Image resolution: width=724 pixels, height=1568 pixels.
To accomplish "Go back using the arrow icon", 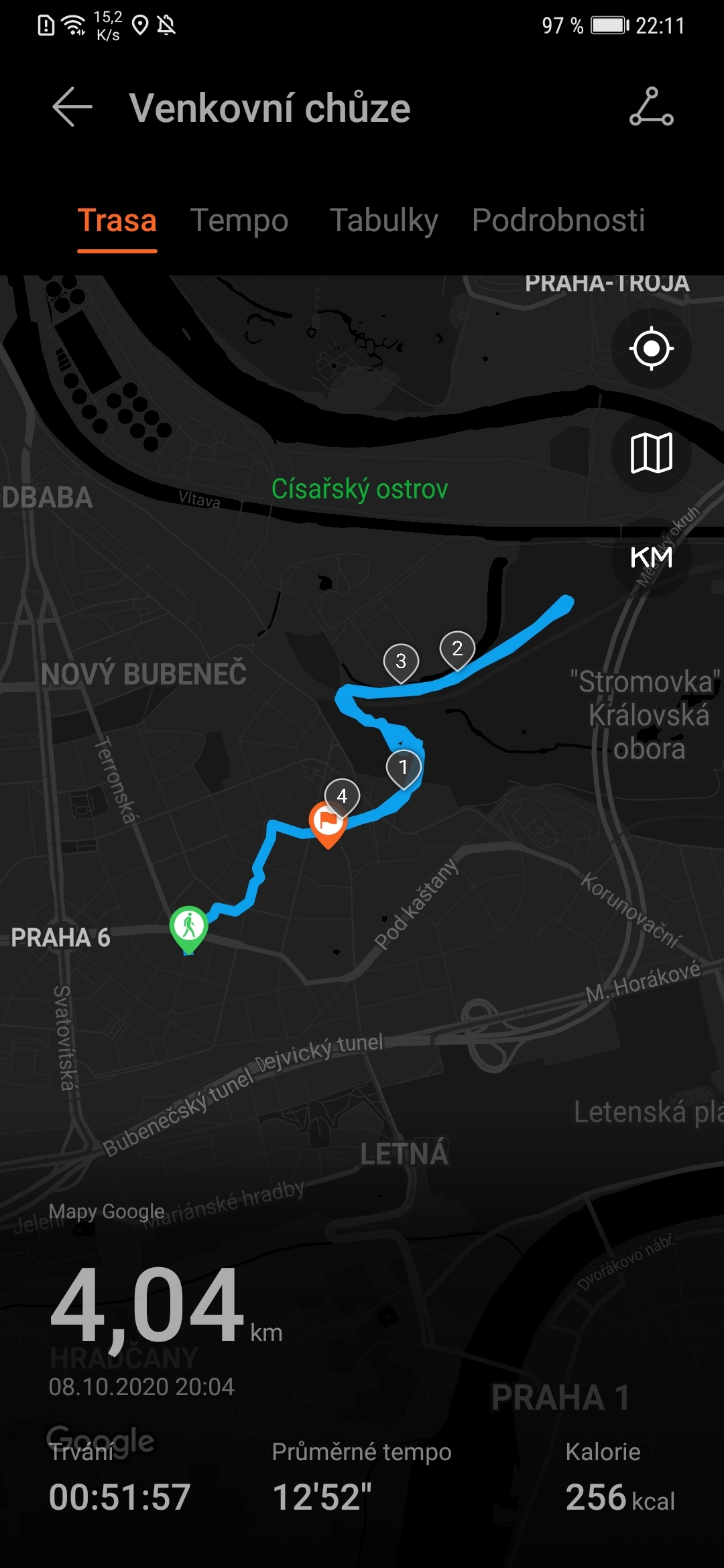I will coord(72,107).
